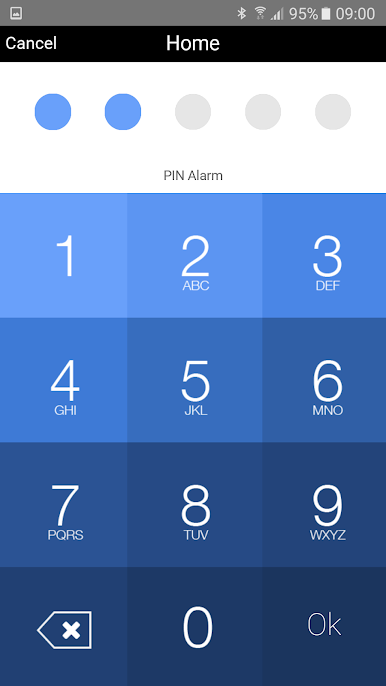Image resolution: width=386 pixels, height=686 pixels.
Task: Enter digit 3 DEF
Action: (x=324, y=256)
